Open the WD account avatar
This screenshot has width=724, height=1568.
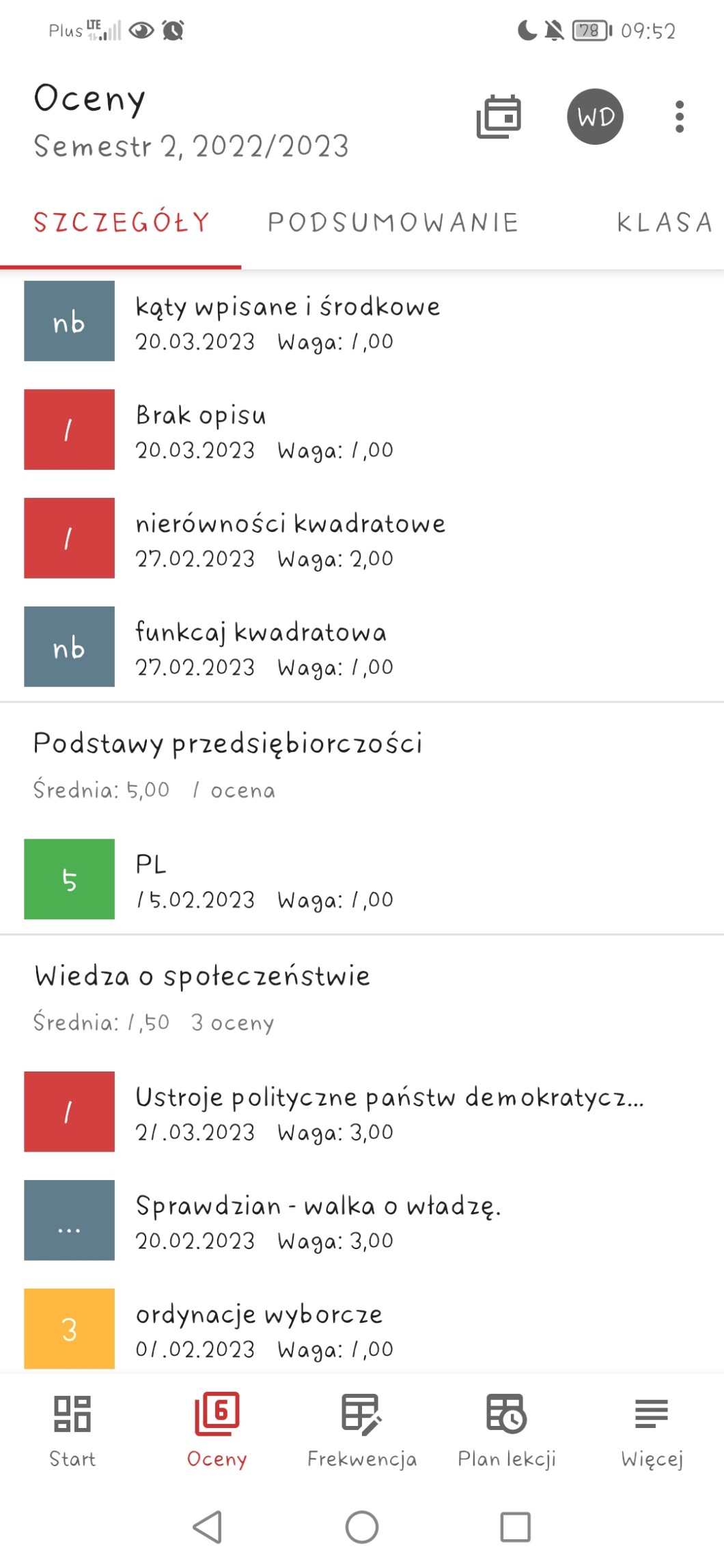click(595, 117)
